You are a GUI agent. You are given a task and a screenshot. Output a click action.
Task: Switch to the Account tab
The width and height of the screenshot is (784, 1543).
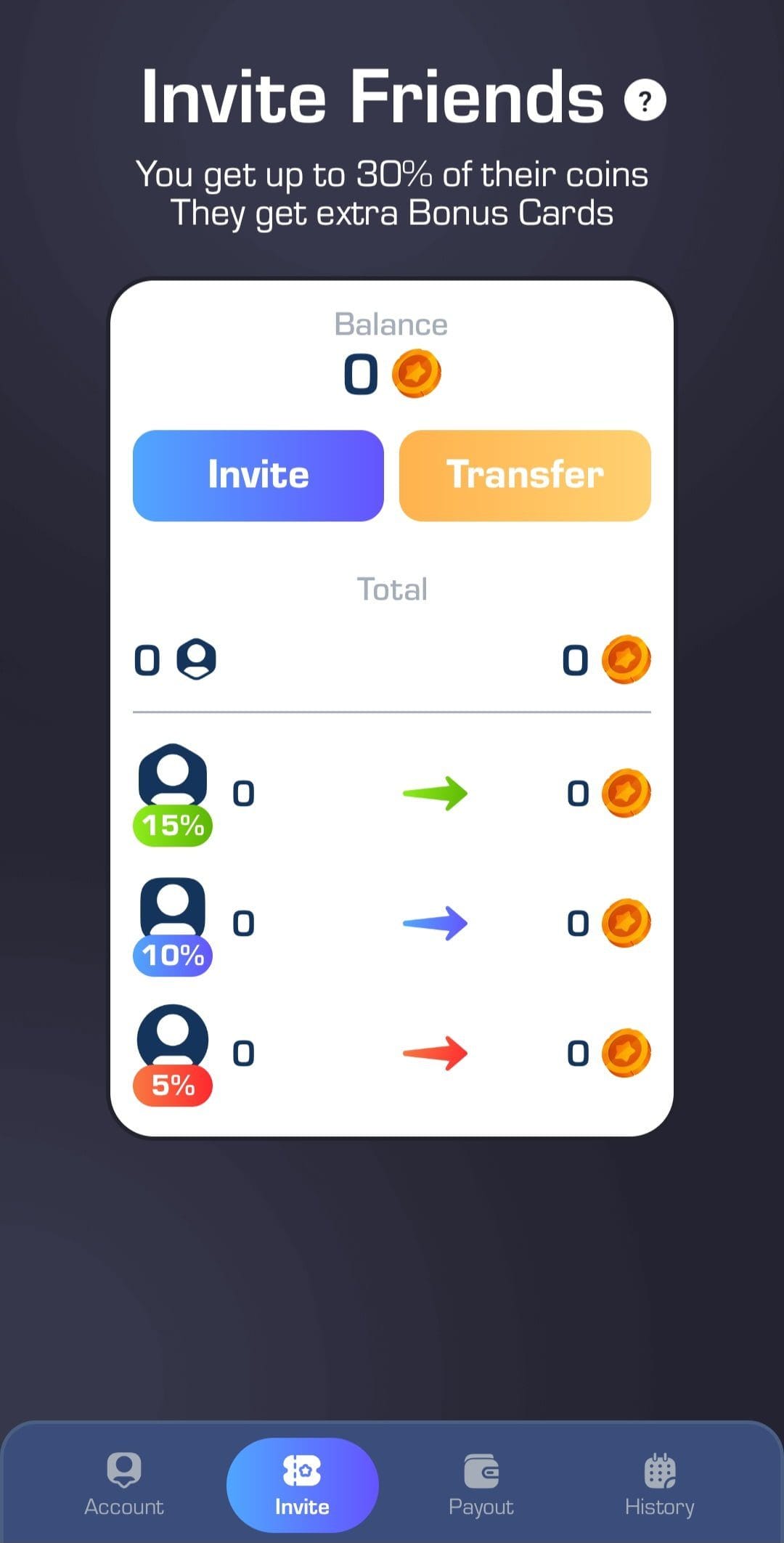click(x=124, y=1485)
